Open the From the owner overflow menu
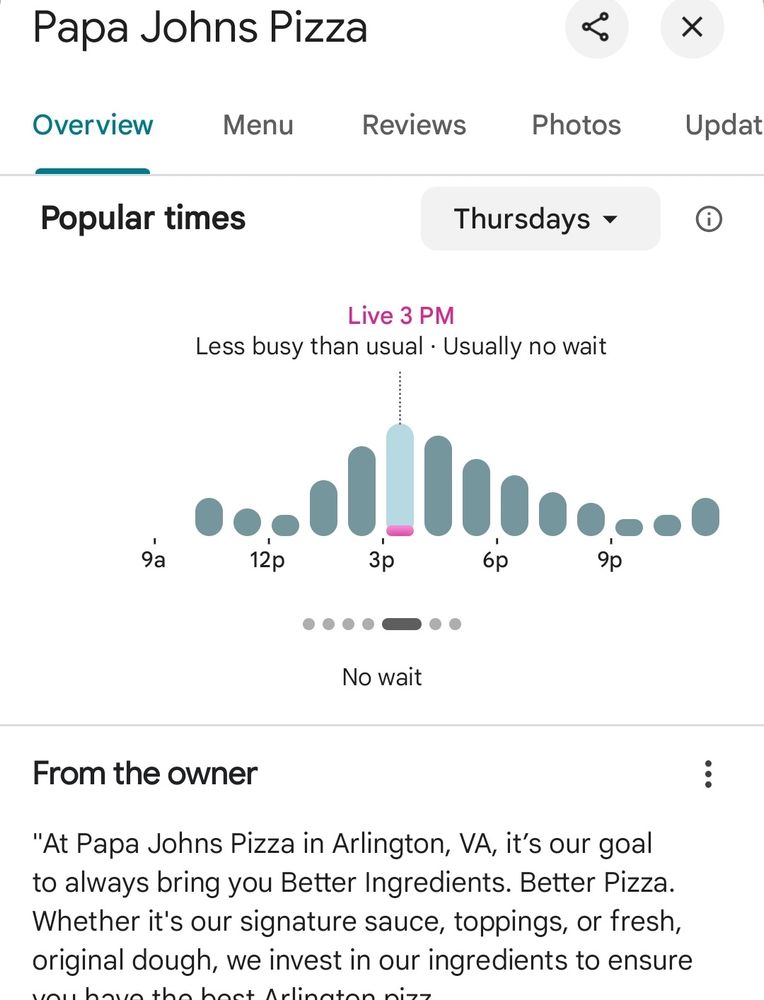 (x=708, y=774)
